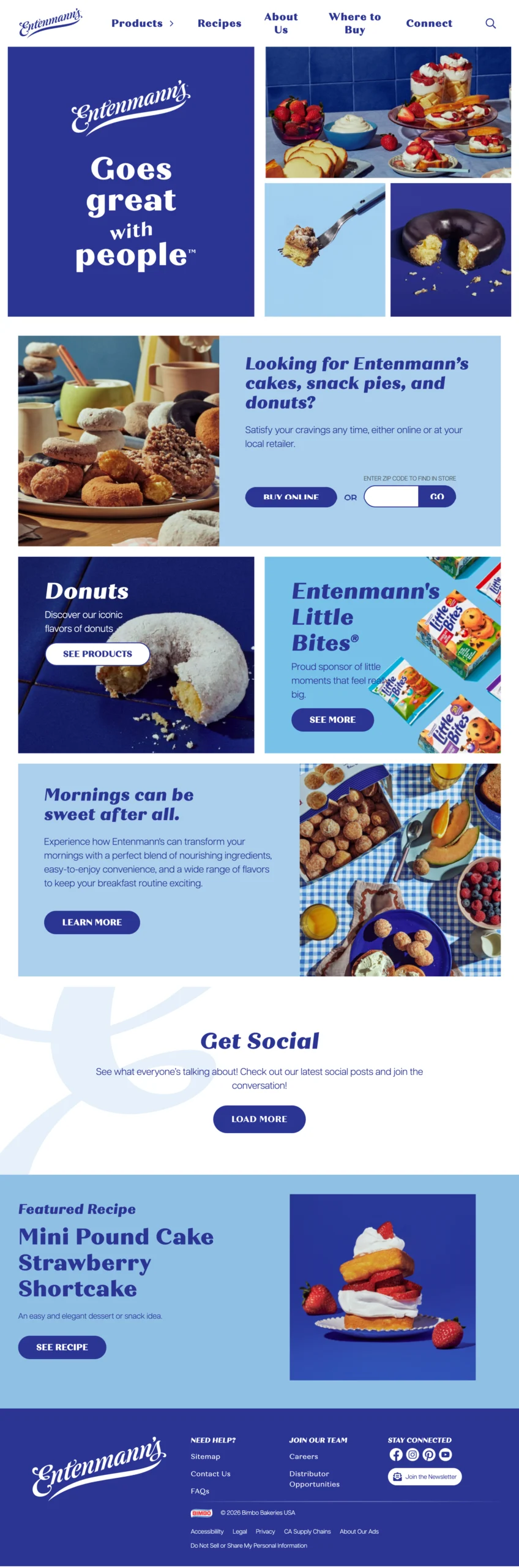The image size is (519, 1568).
Task: Open the Connect page
Action: pyautogui.click(x=429, y=23)
